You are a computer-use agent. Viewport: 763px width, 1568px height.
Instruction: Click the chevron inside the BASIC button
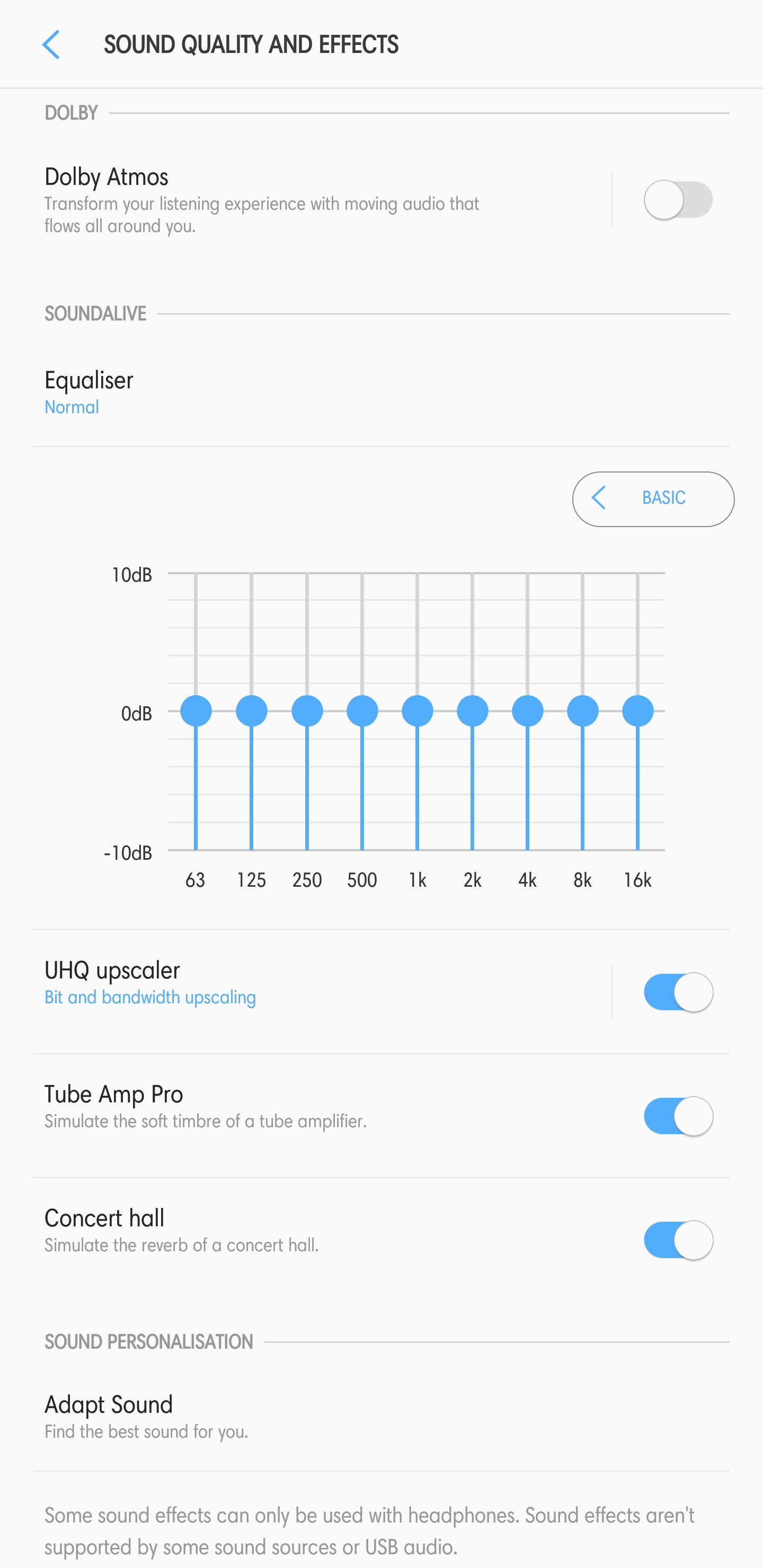click(599, 498)
